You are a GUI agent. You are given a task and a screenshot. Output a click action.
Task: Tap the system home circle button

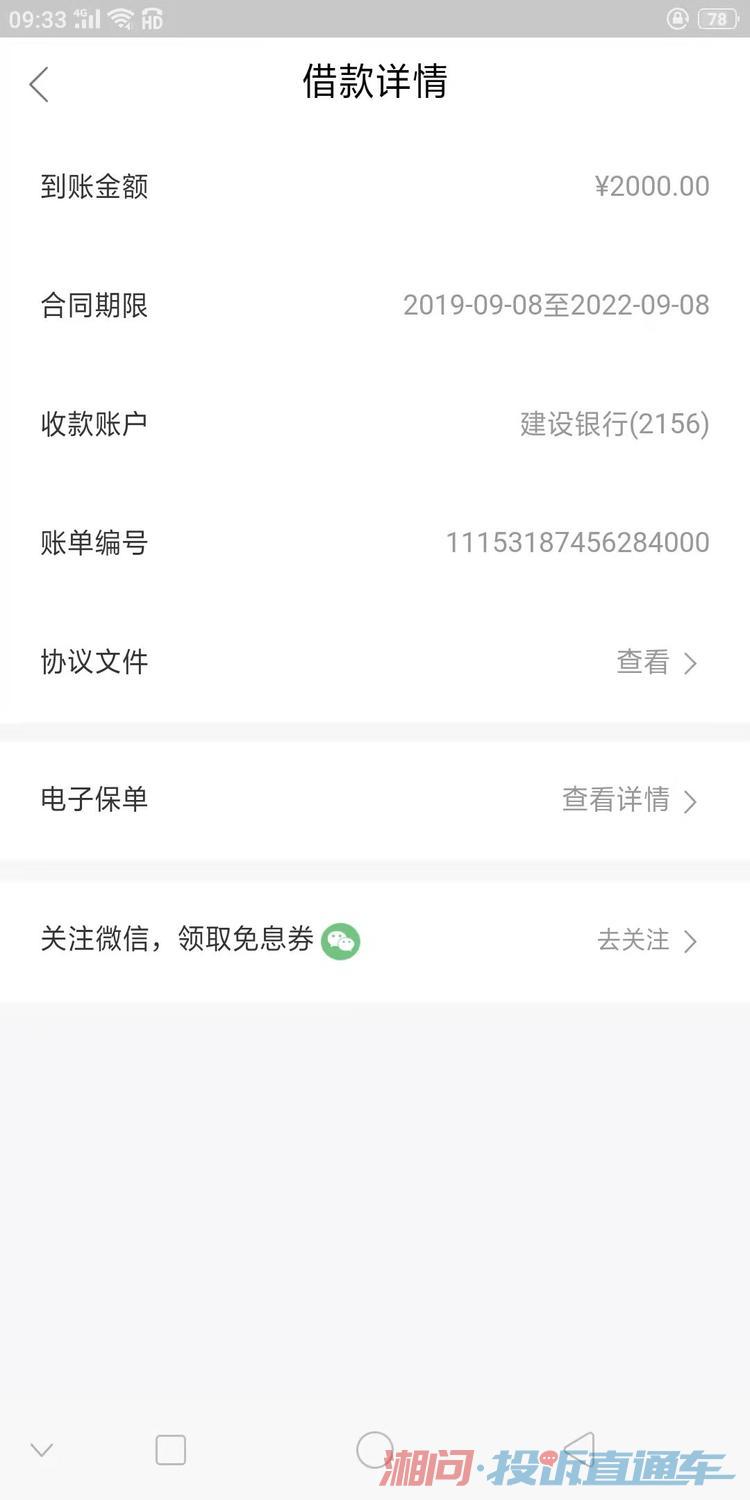tap(374, 1449)
